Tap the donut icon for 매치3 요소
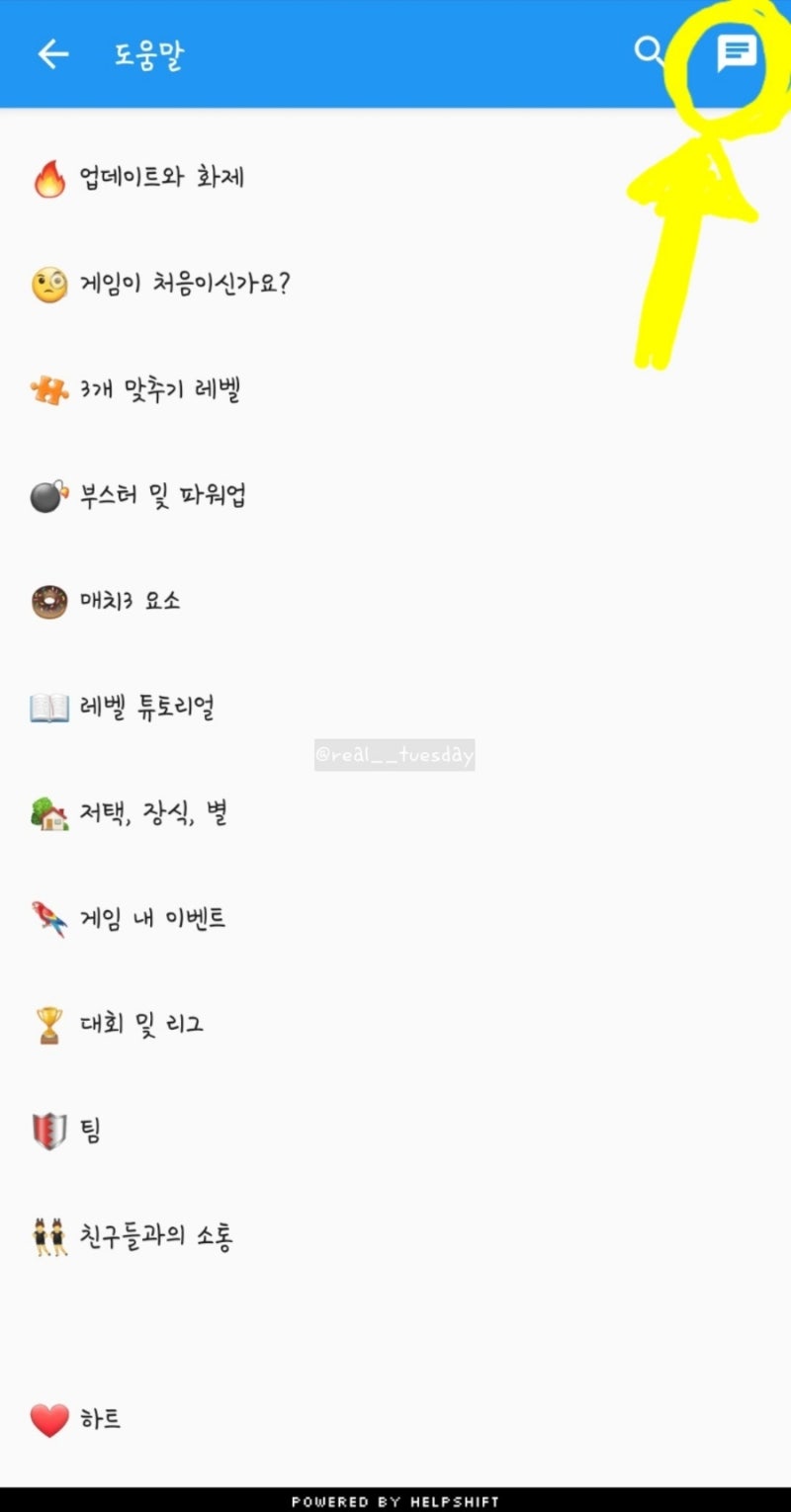The height and width of the screenshot is (1512, 791). tap(47, 600)
